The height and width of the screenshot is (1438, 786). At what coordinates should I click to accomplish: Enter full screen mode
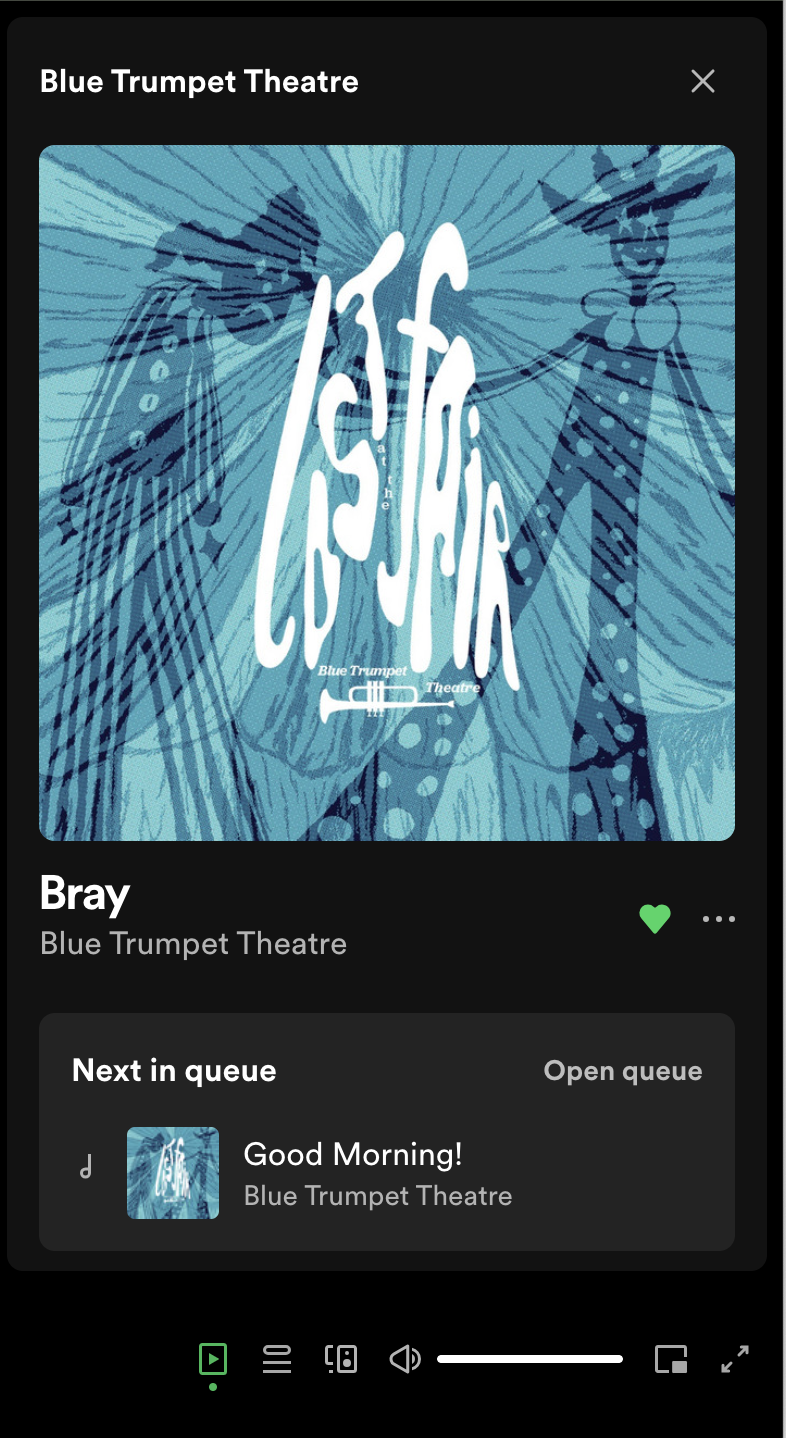tap(735, 1359)
